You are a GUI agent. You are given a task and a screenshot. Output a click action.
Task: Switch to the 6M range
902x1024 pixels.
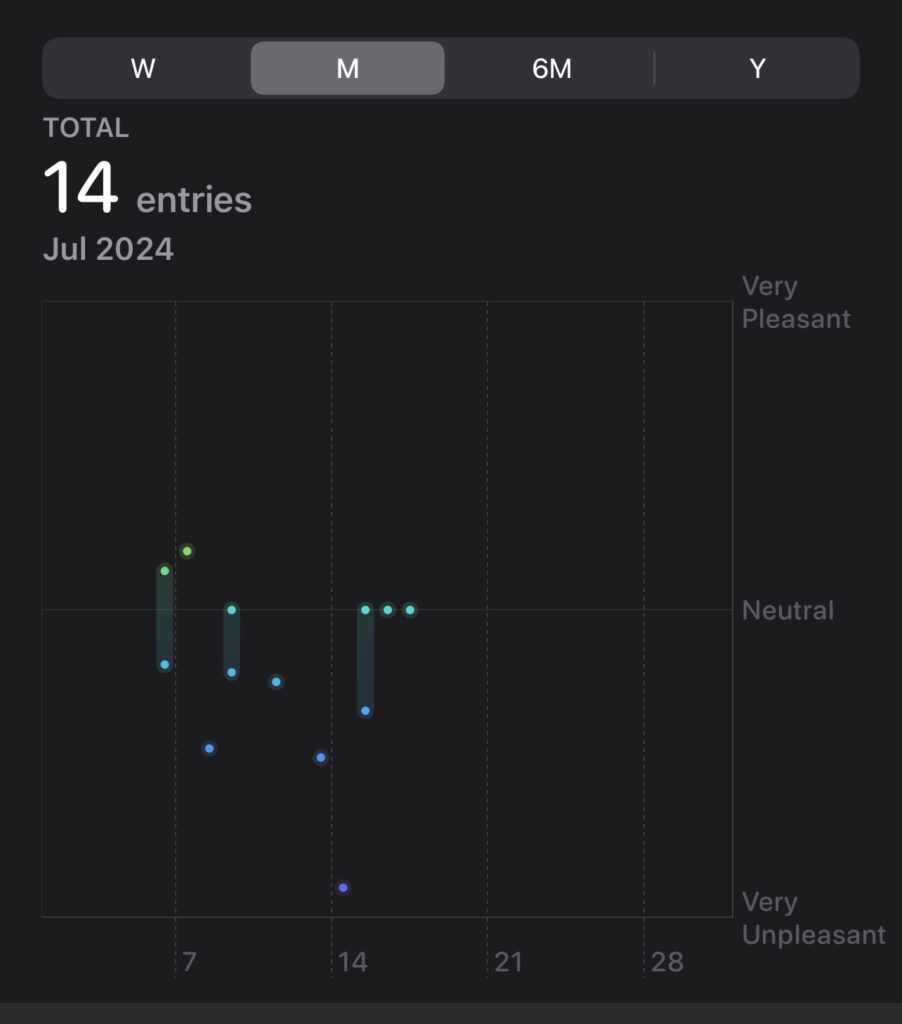(551, 69)
